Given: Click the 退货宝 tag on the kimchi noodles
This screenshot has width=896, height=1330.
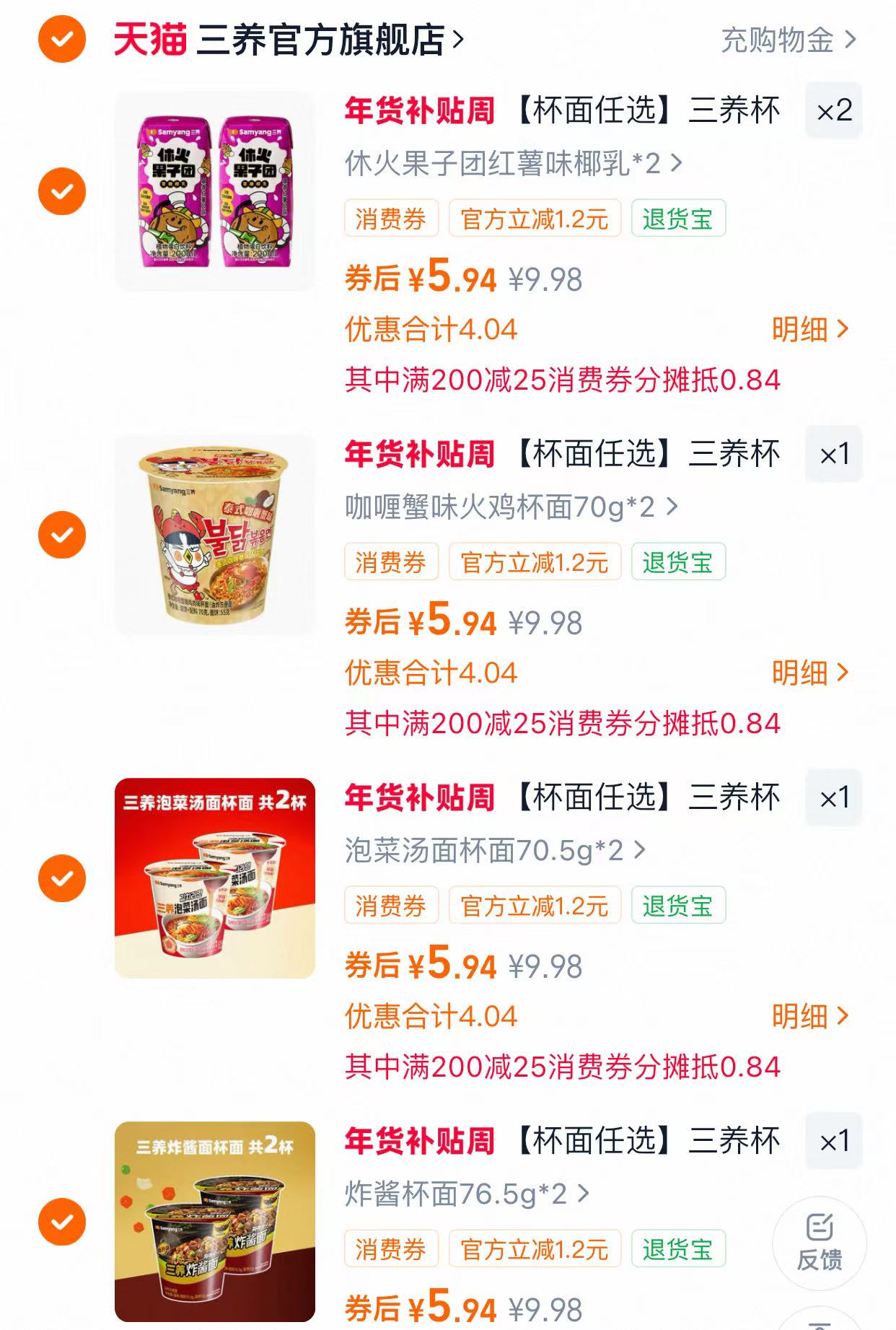Looking at the screenshot, I should click(678, 903).
